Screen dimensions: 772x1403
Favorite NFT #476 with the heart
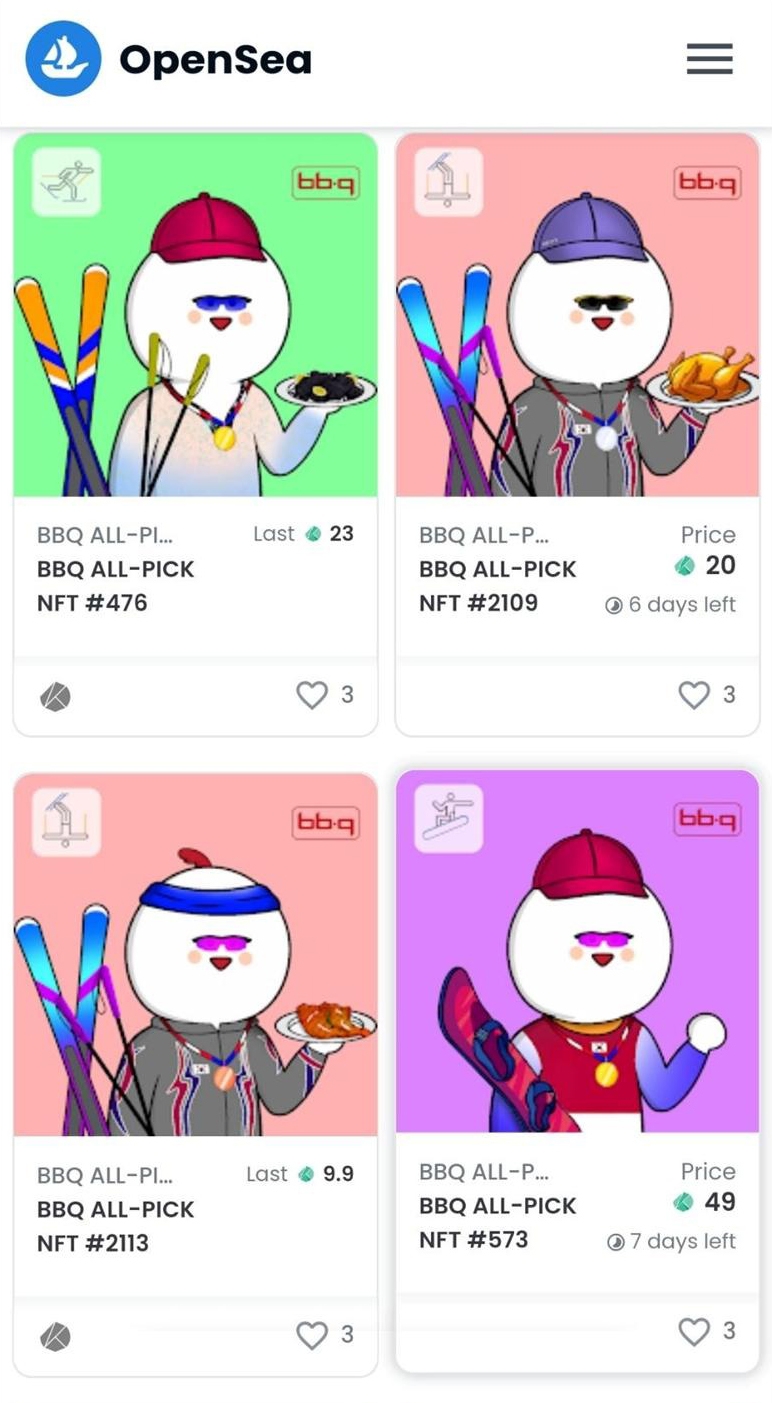(312, 694)
